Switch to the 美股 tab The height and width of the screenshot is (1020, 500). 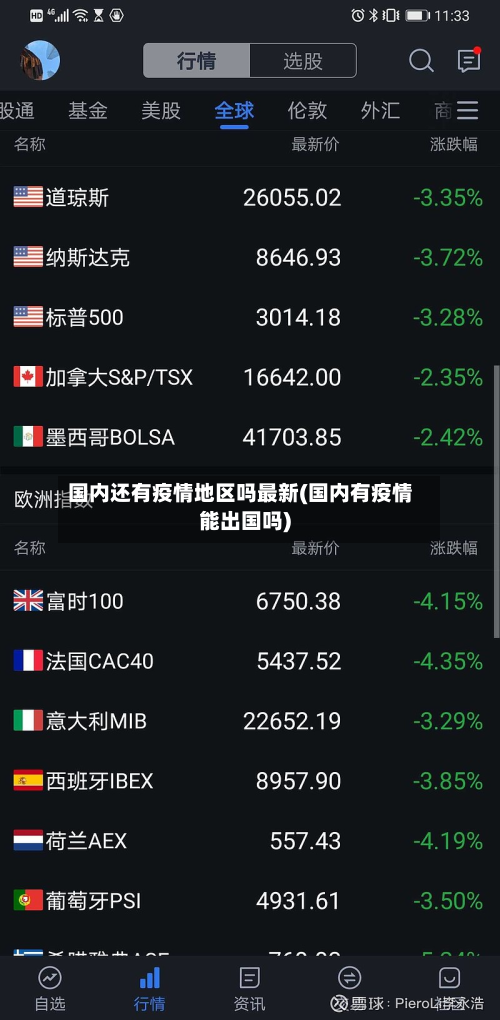pos(161,111)
